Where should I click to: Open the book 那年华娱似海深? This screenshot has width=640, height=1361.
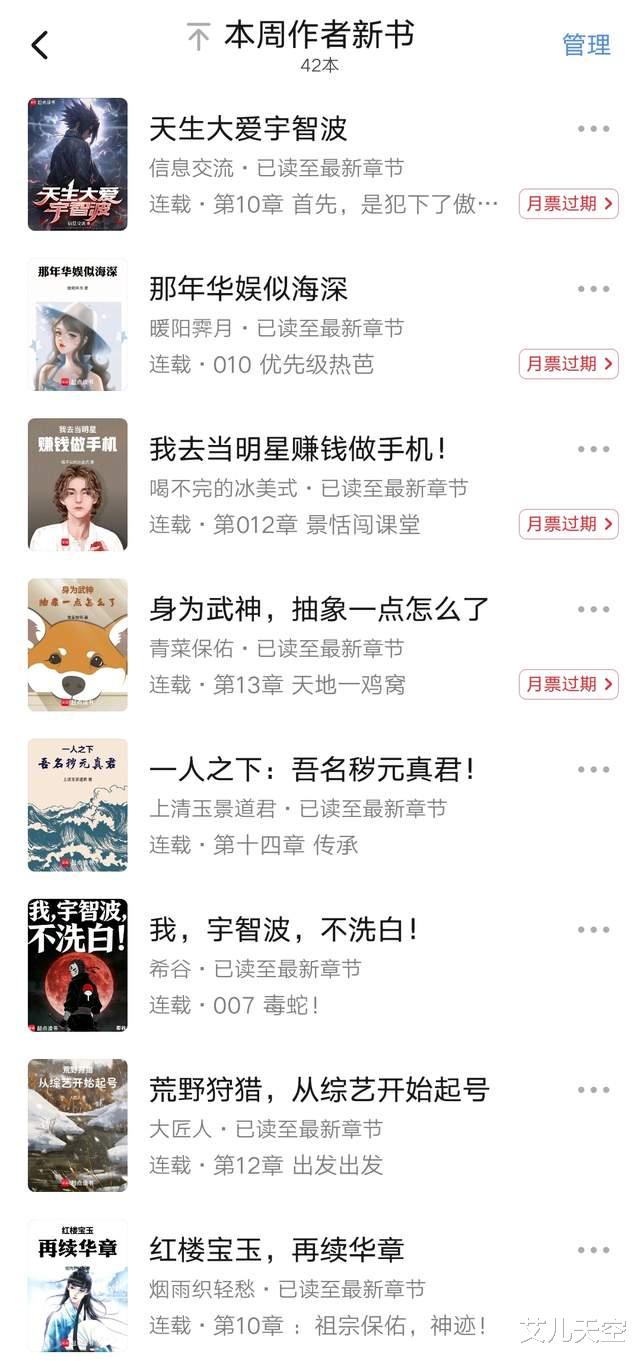[320, 324]
